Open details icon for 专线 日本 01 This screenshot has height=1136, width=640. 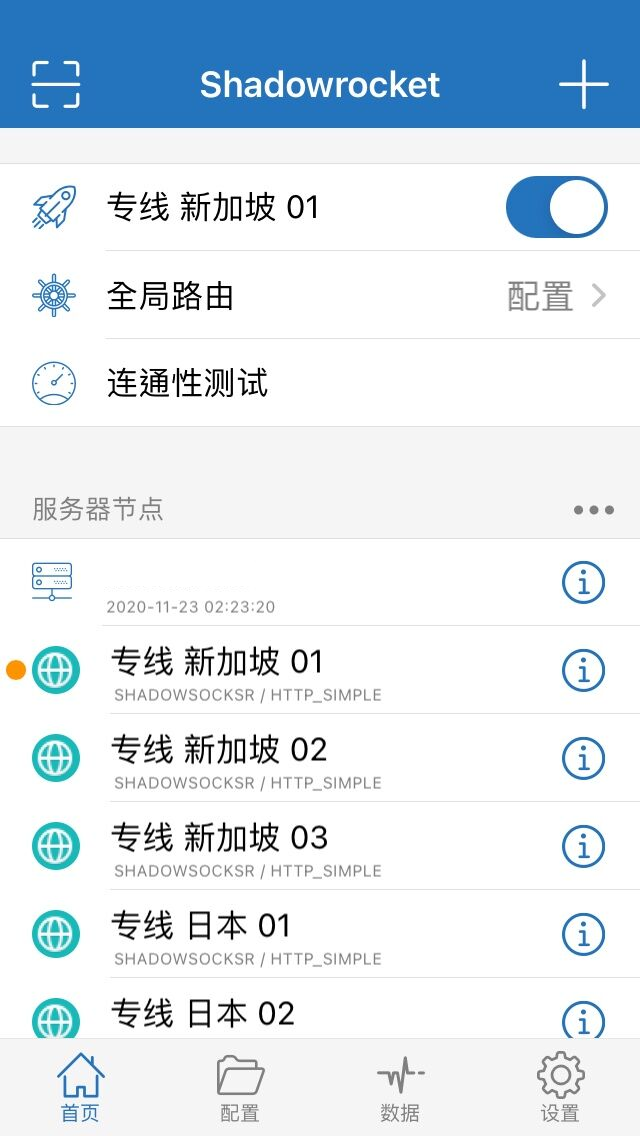(x=583, y=934)
